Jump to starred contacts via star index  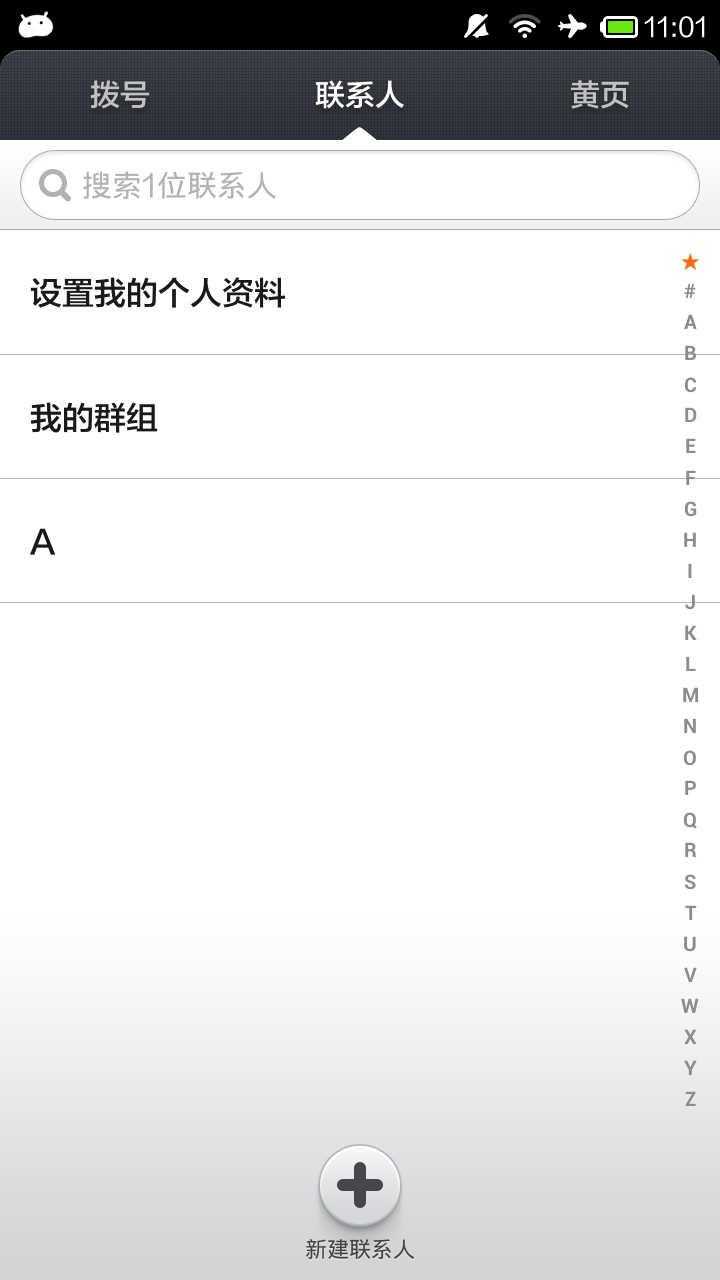pos(690,262)
